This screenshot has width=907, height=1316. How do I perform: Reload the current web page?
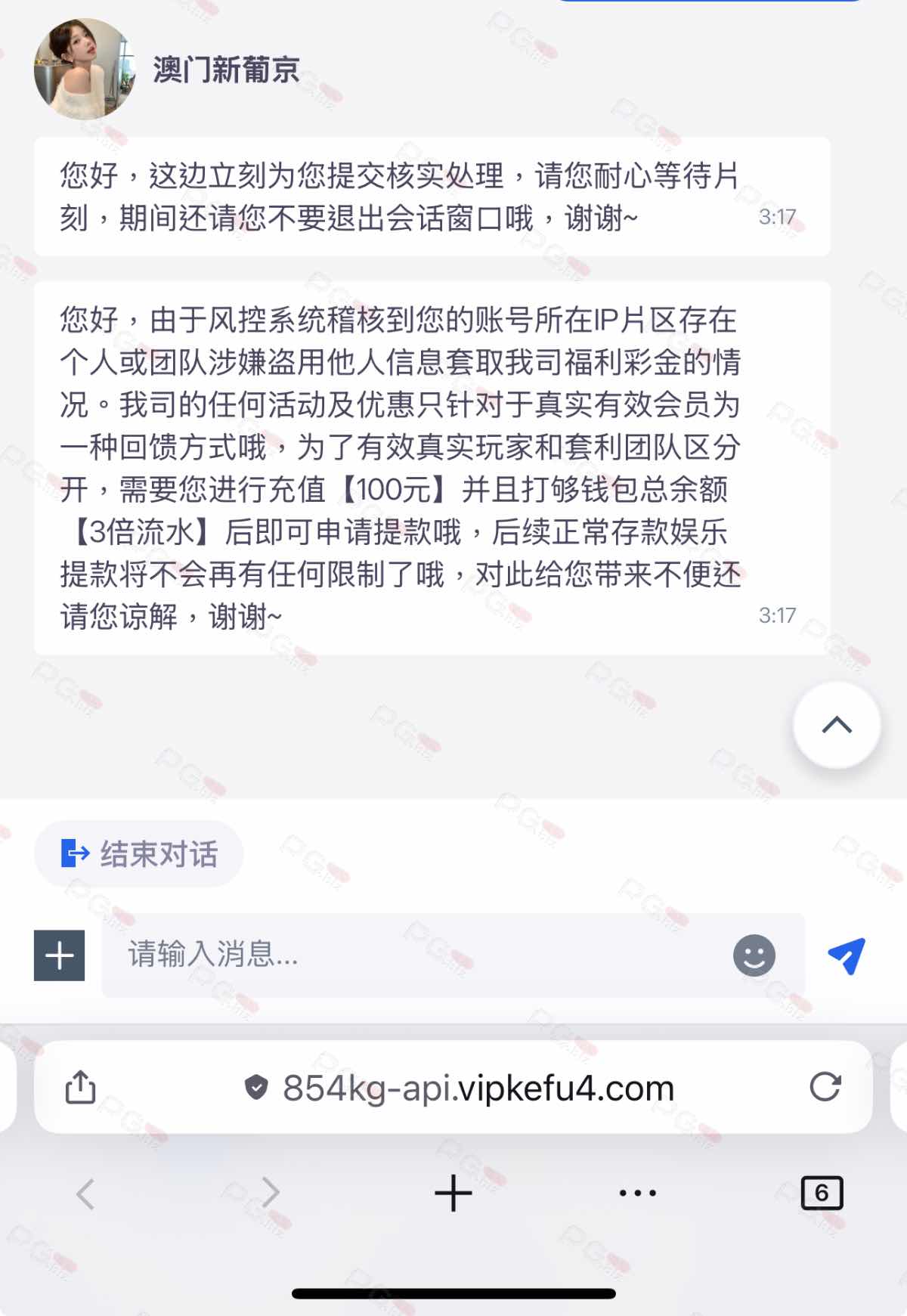point(825,1087)
